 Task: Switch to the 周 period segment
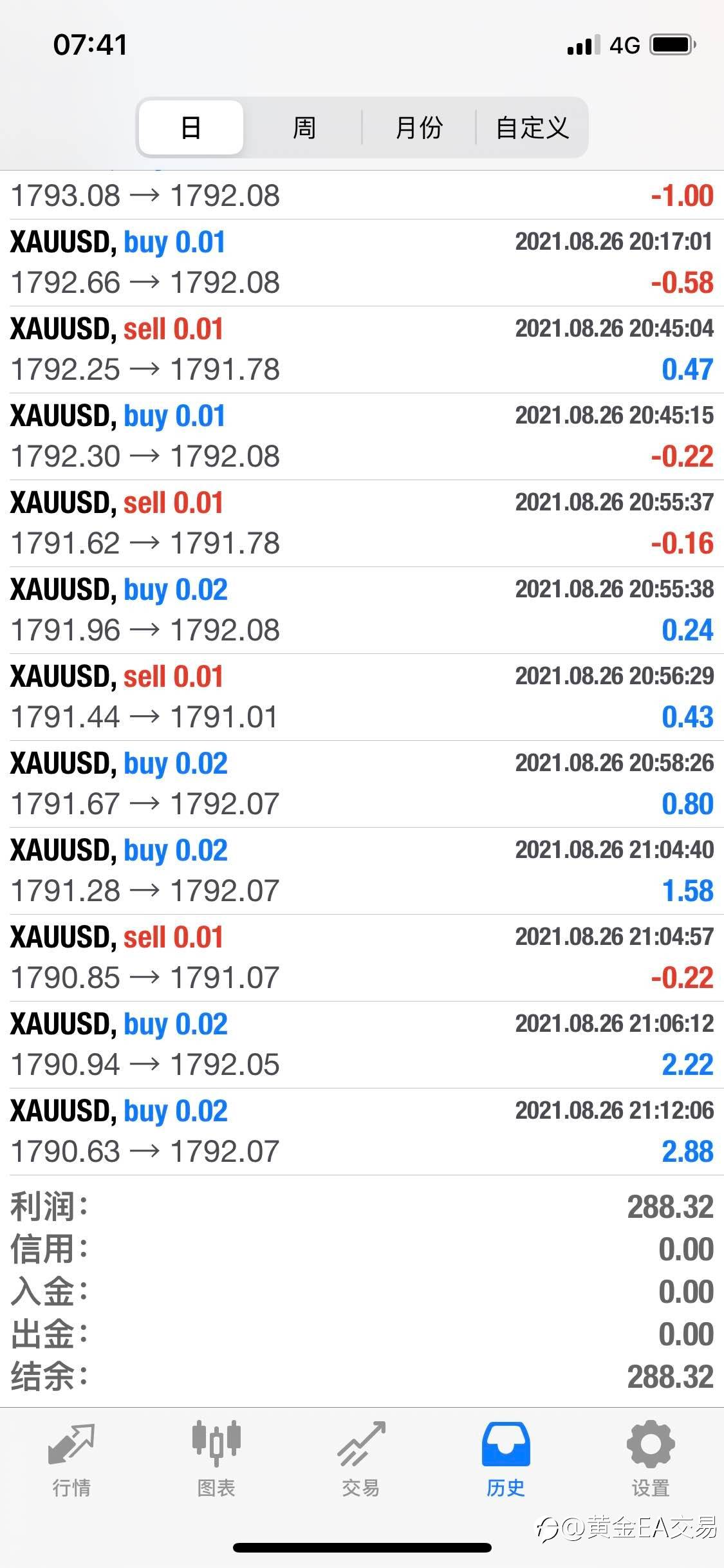[304, 127]
